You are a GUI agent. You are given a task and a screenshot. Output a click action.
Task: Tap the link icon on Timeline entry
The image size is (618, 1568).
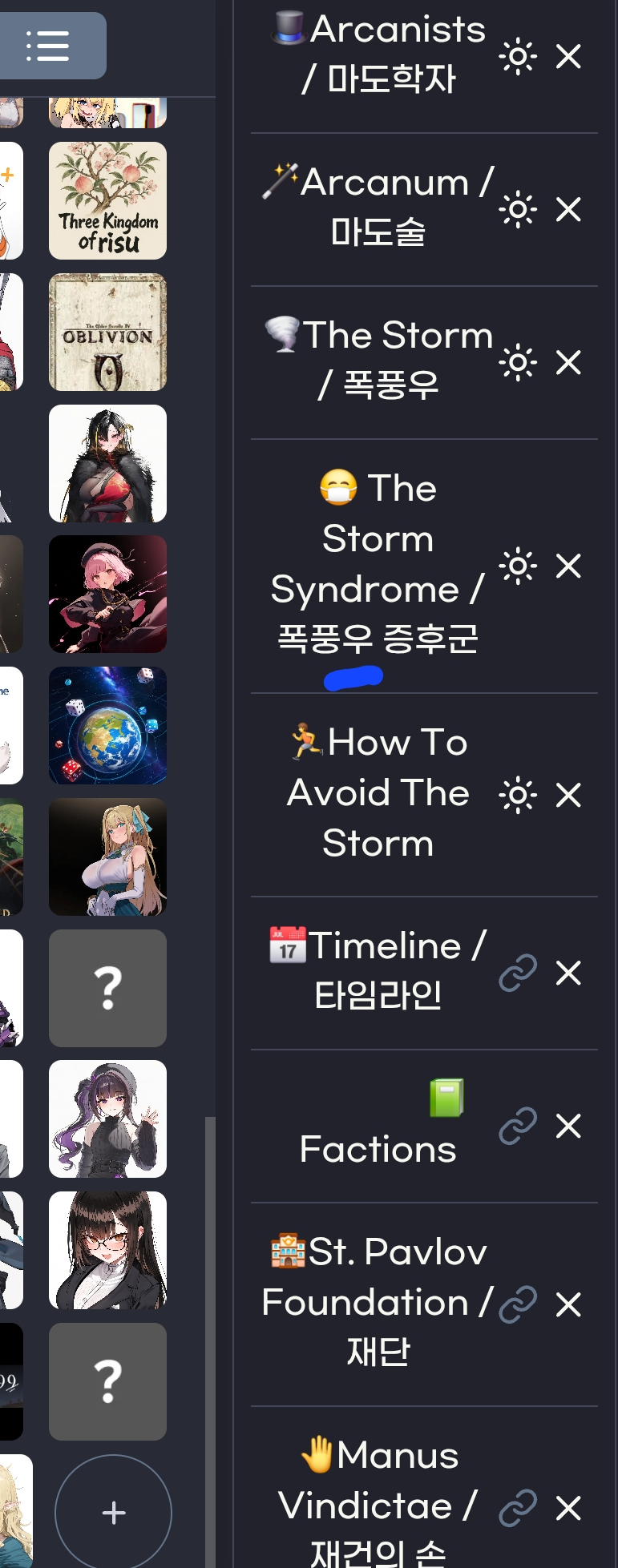[x=518, y=973]
